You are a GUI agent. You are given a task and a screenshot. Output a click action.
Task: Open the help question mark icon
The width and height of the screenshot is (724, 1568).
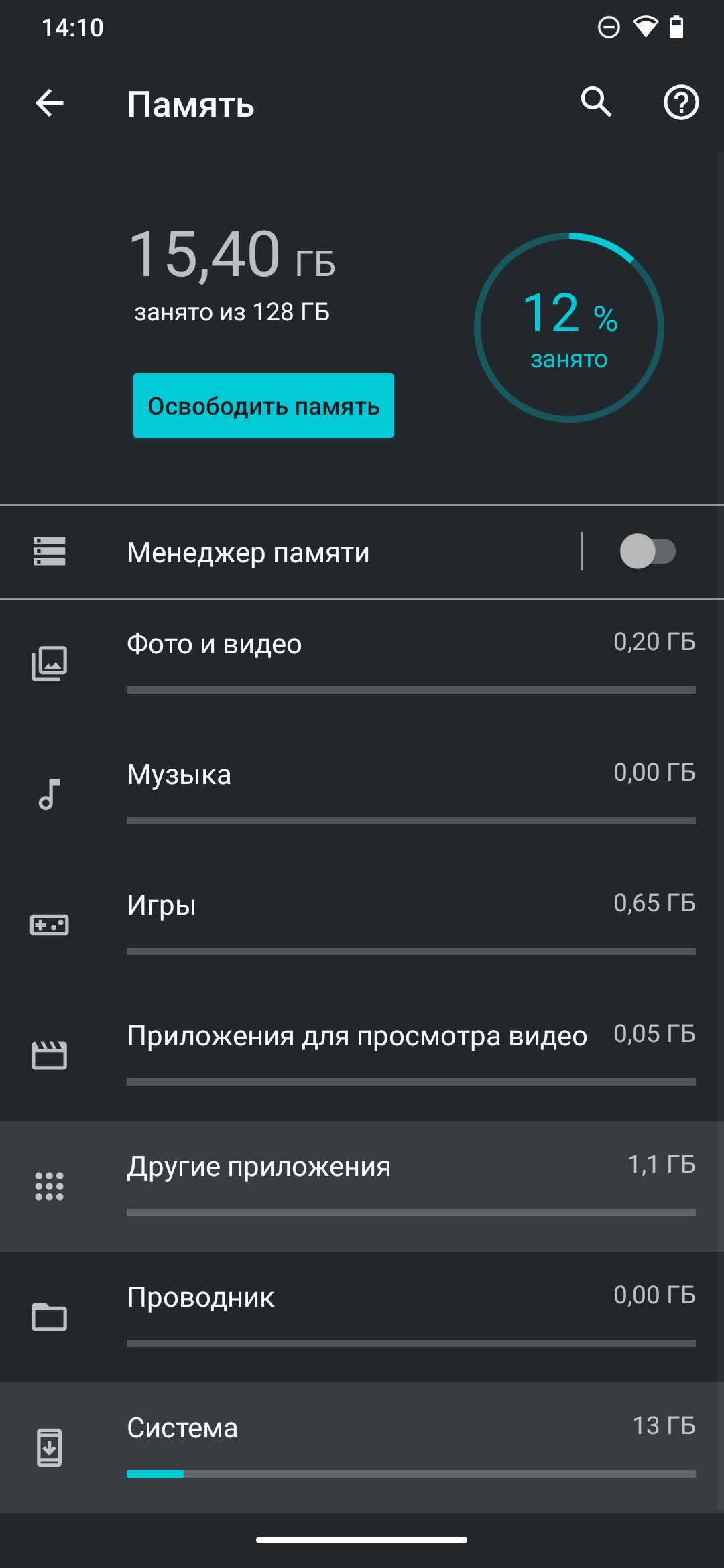(681, 103)
